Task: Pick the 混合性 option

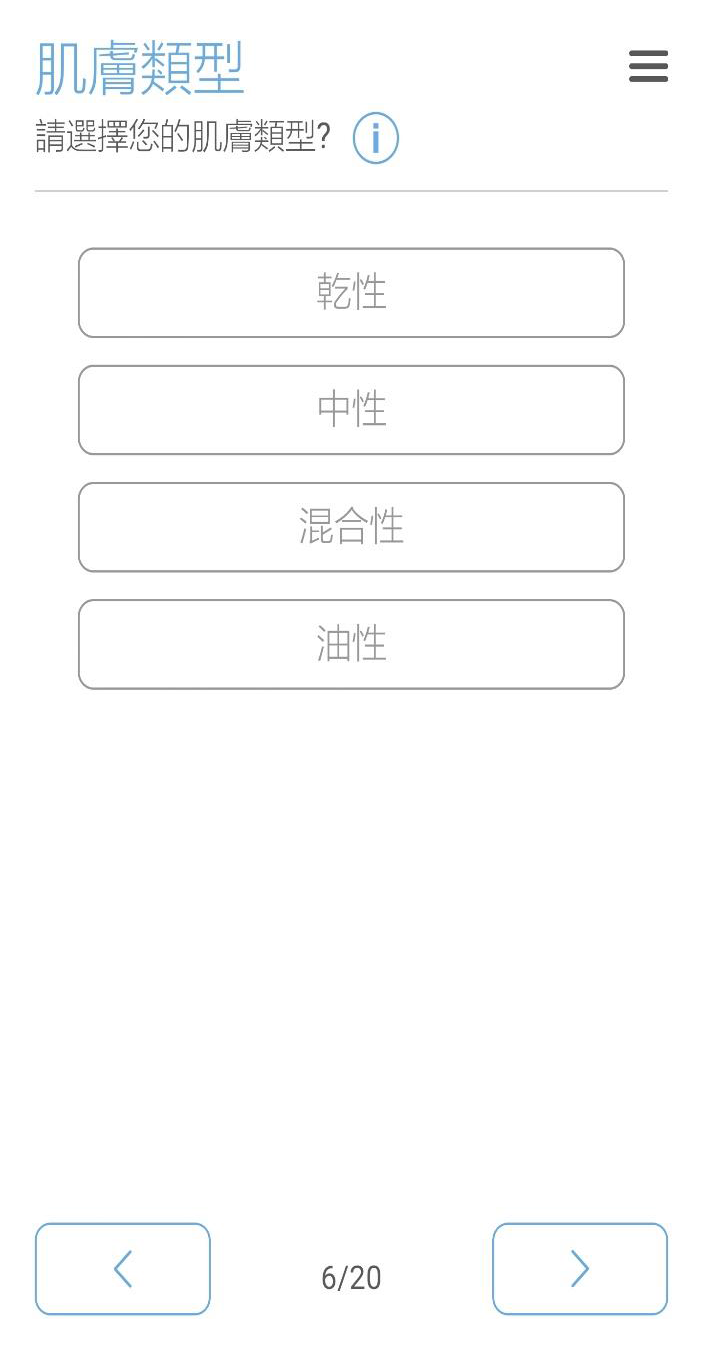Action: coord(351,527)
